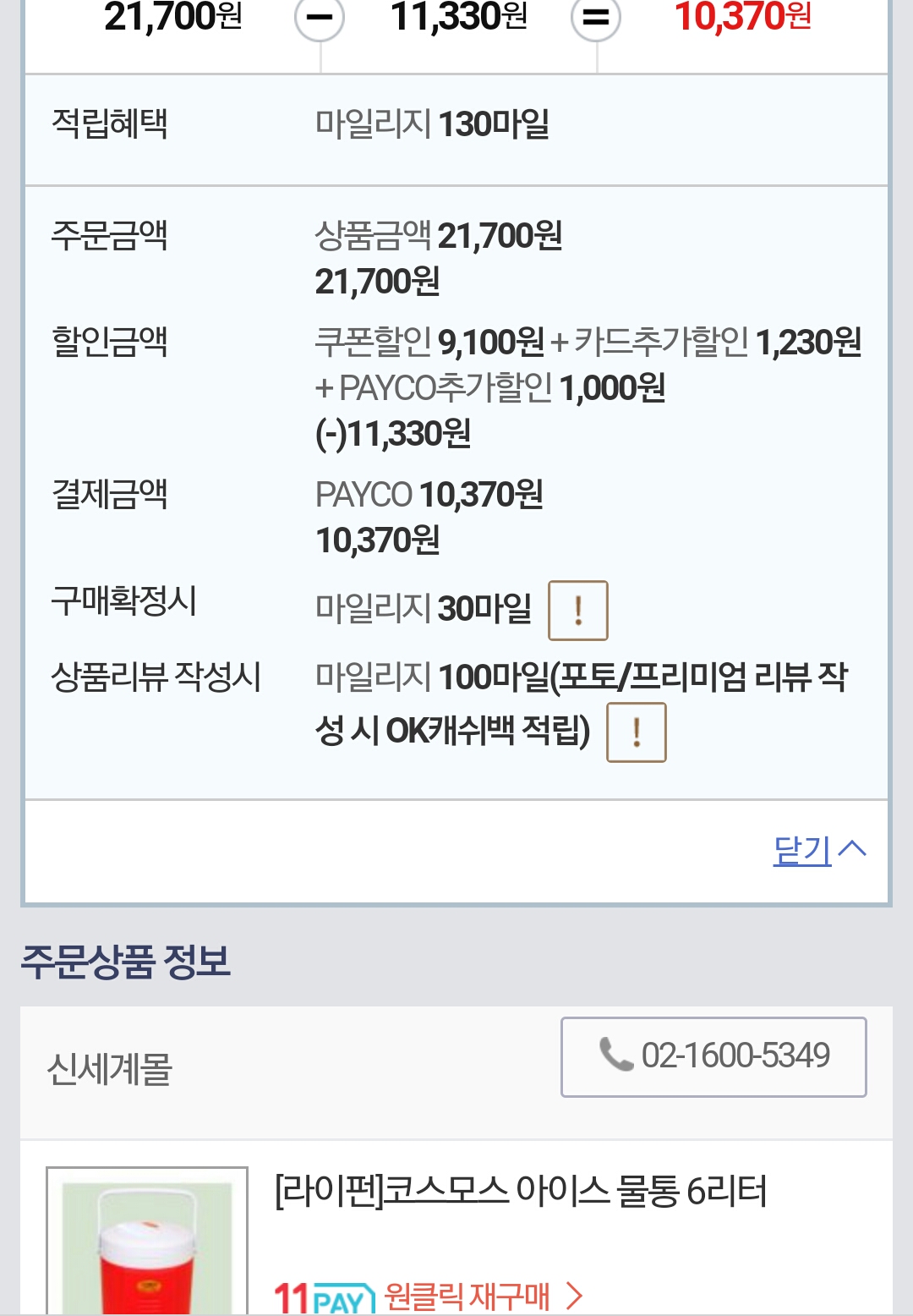The width and height of the screenshot is (913, 1316).
Task: Tap the red water jug product image
Action: pos(147,1243)
